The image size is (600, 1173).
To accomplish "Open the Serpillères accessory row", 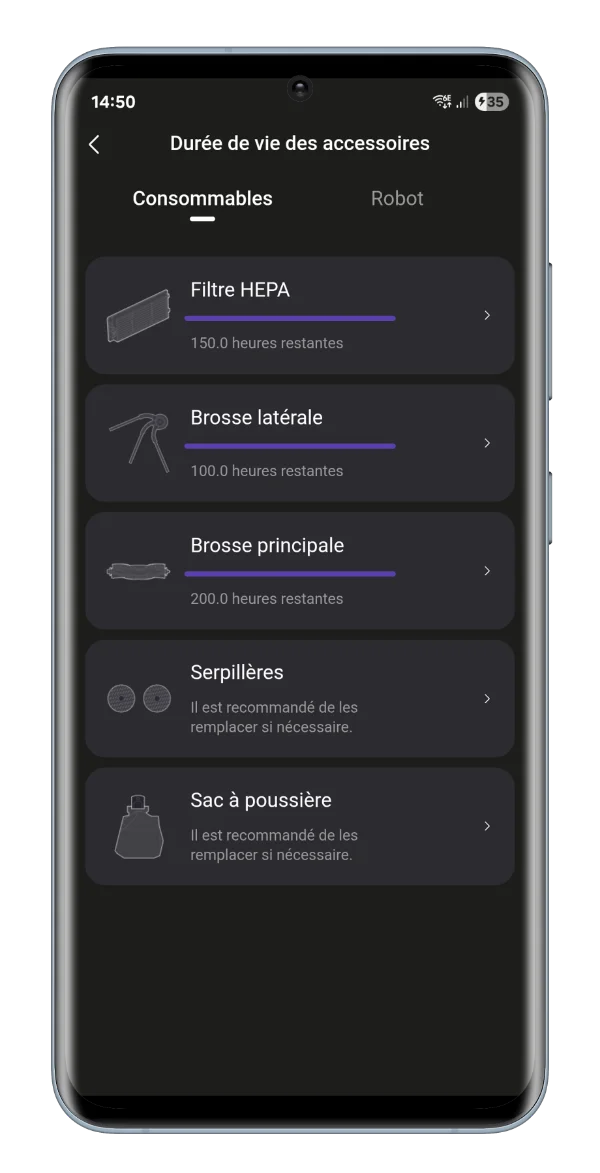I will [300, 698].
